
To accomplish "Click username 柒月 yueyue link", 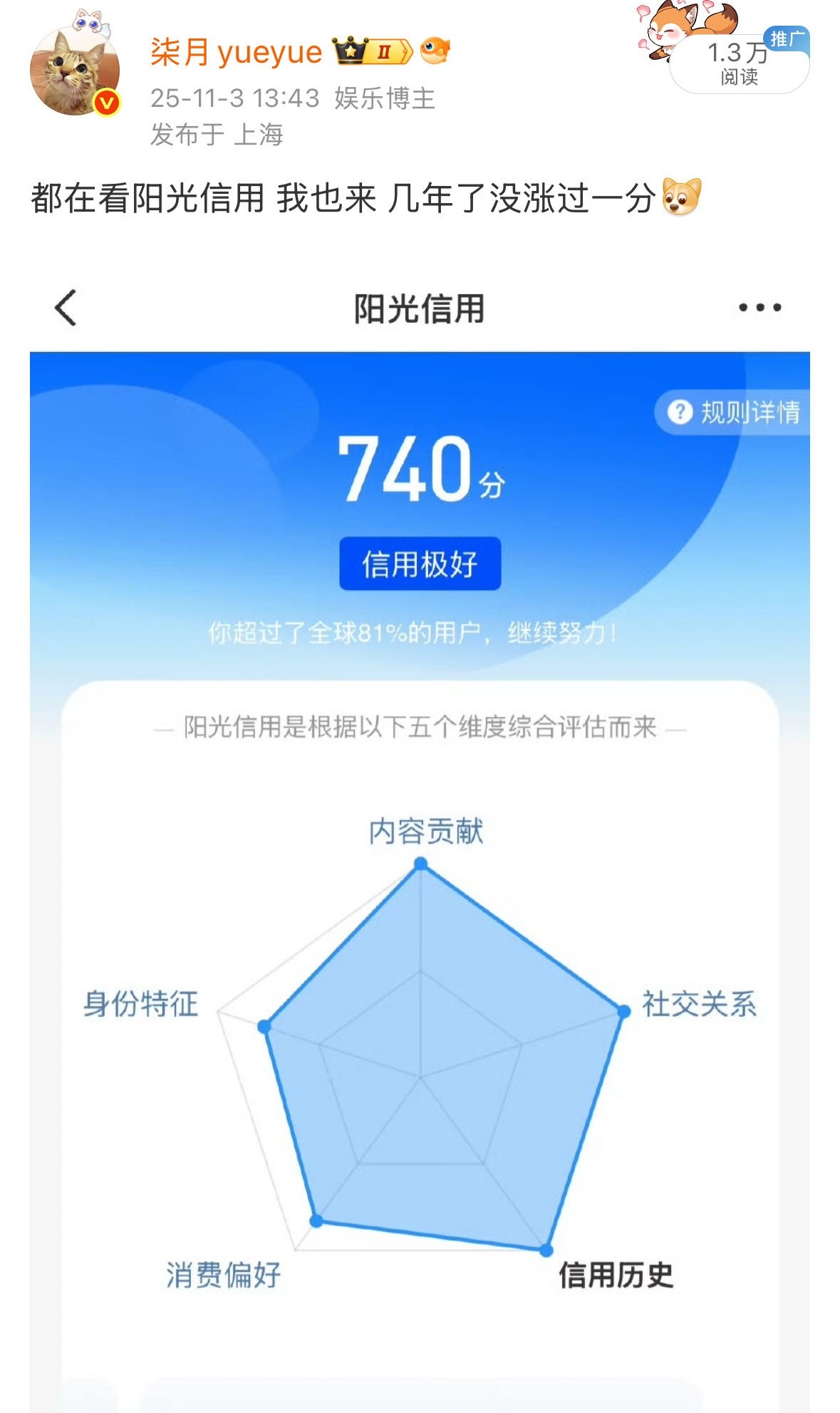I will [x=235, y=50].
